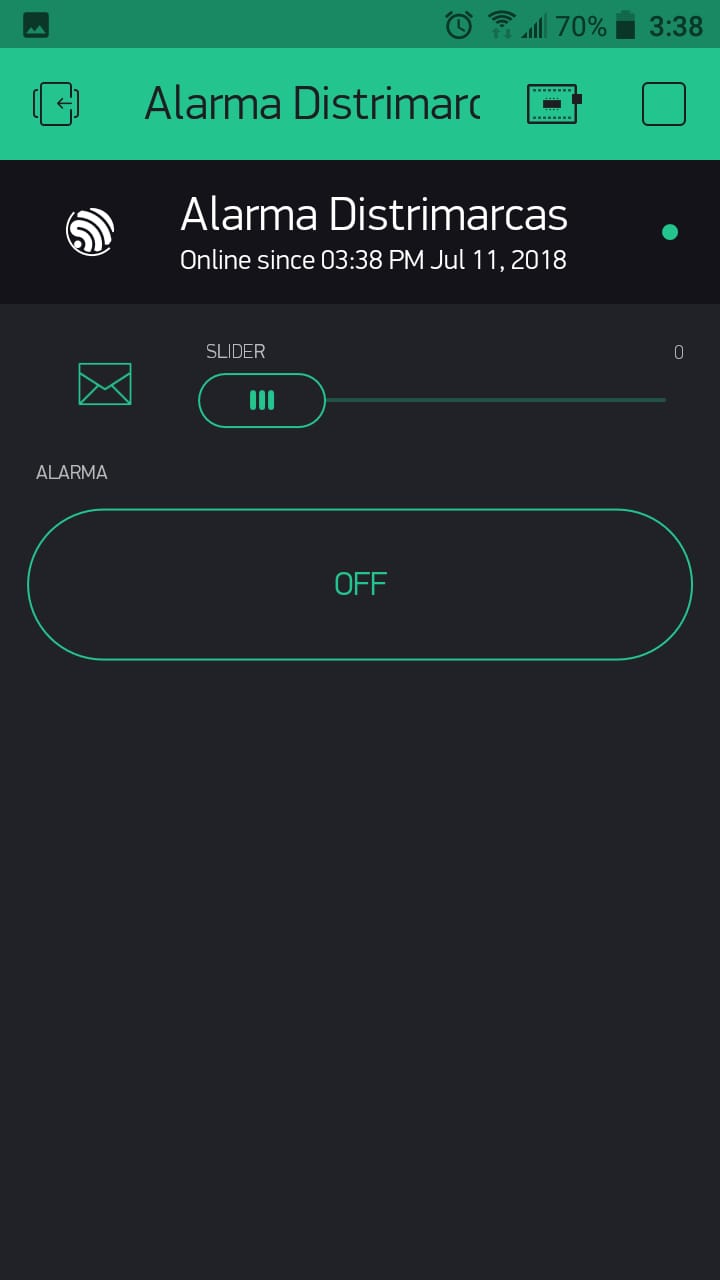Tap the exit project icon
This screenshot has height=1280, width=720.
tap(56, 104)
